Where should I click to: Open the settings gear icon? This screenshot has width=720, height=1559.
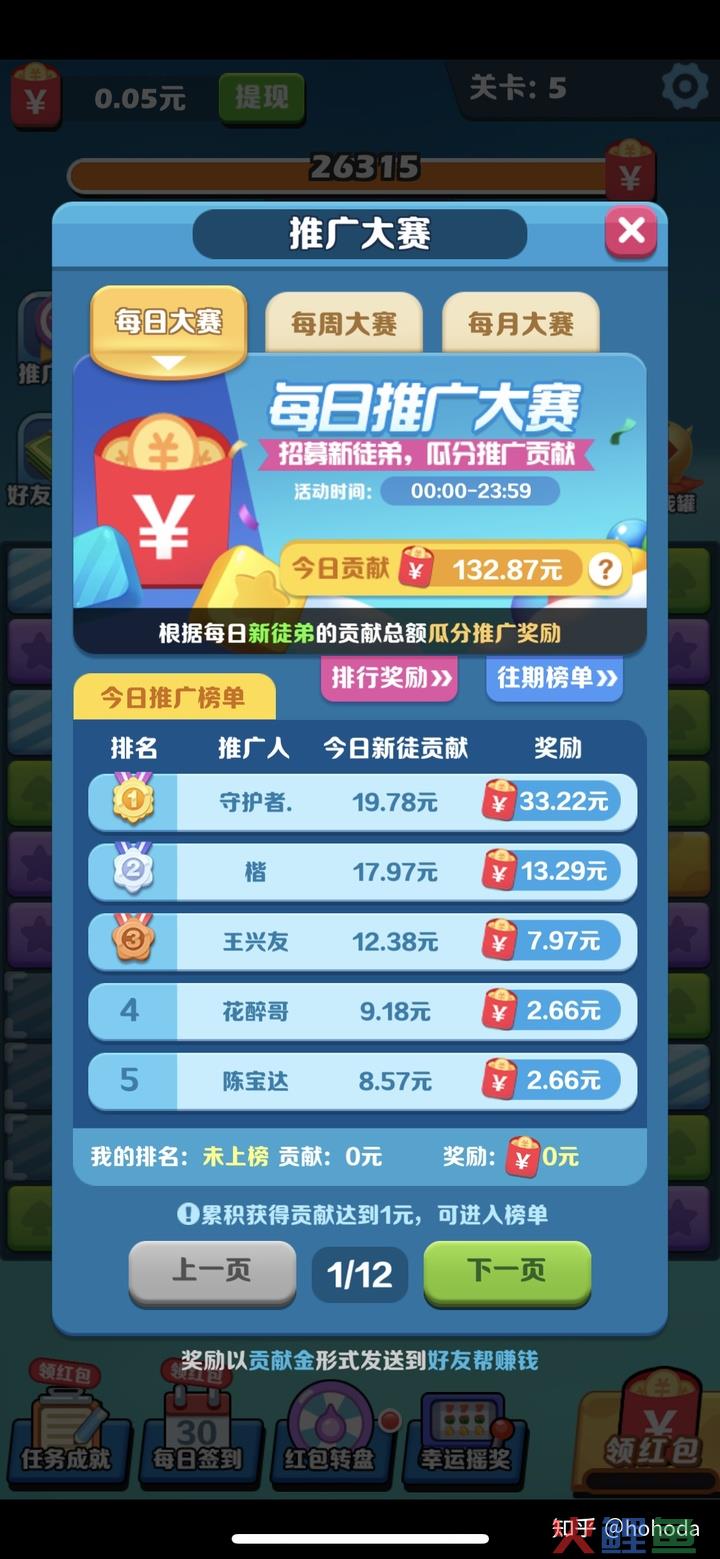pyautogui.click(x=685, y=87)
